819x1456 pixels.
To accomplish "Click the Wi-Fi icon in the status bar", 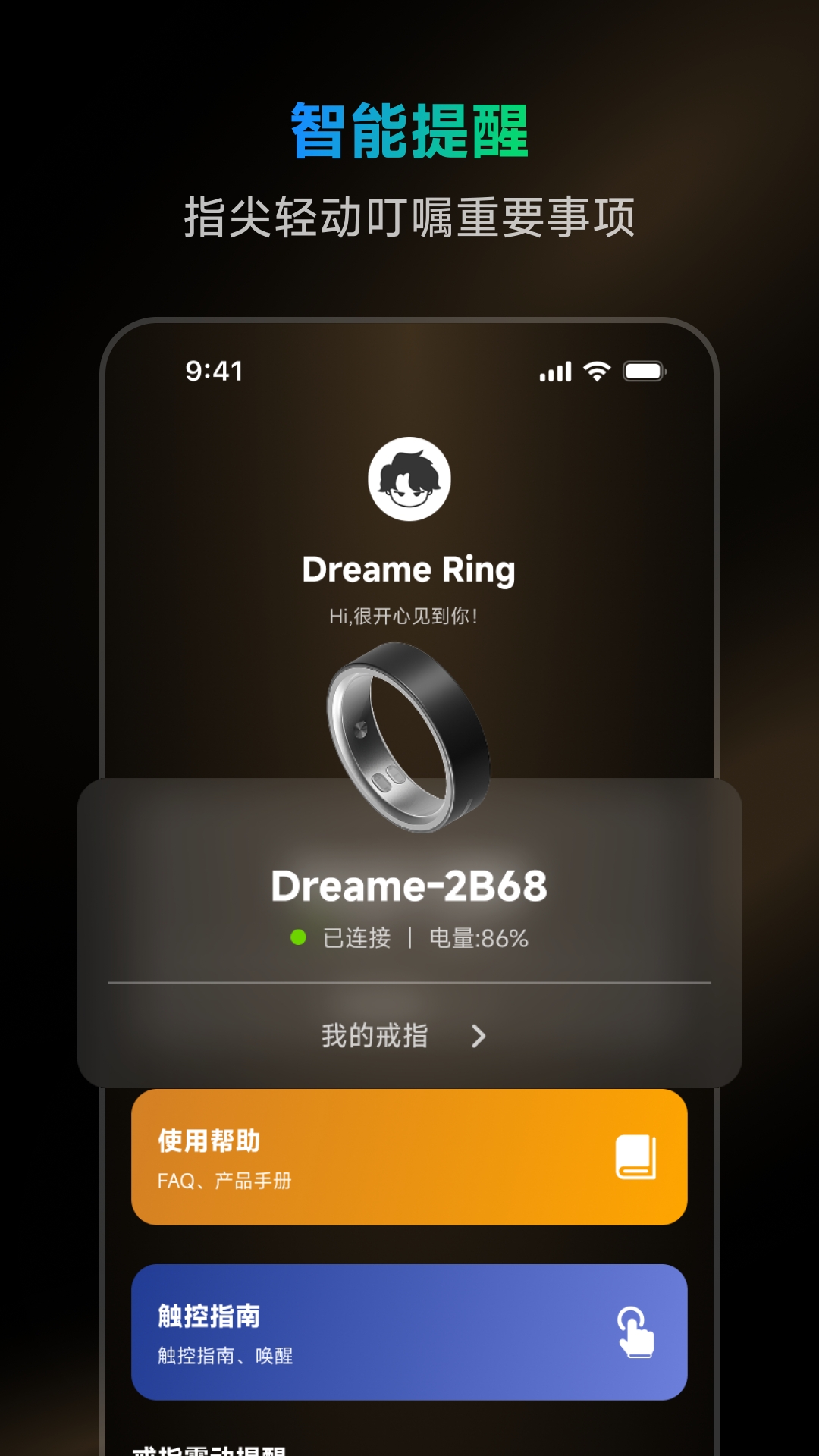I will (x=597, y=371).
